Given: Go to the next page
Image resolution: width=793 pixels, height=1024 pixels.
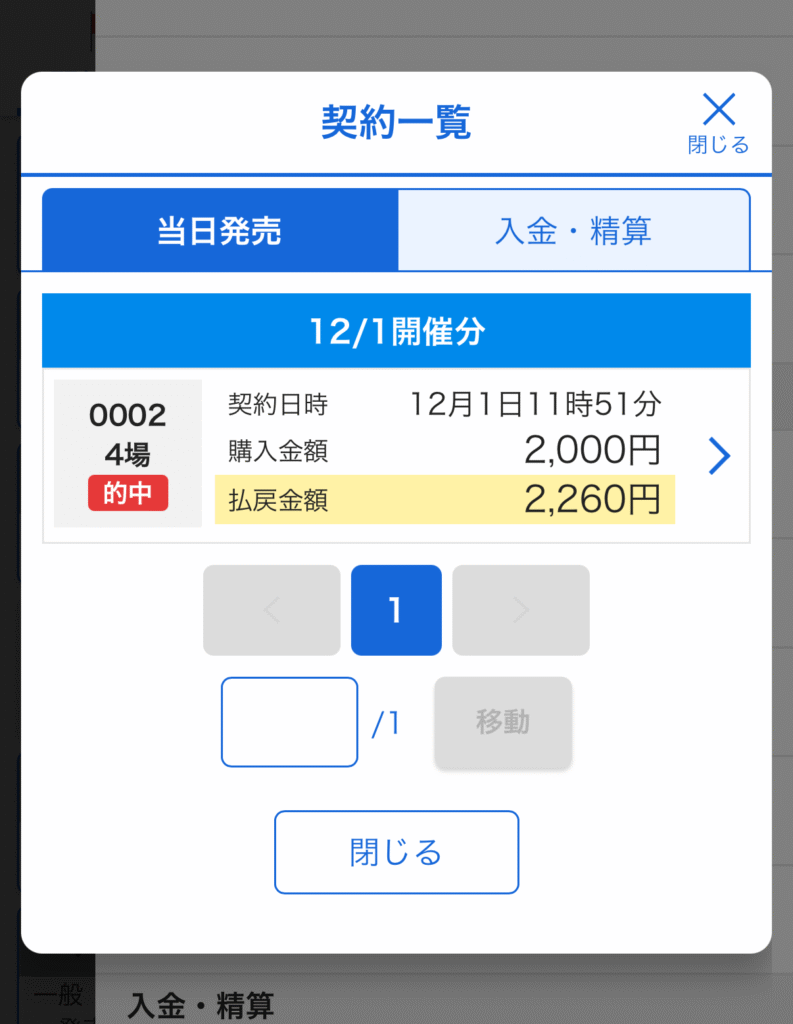Looking at the screenshot, I should point(520,610).
